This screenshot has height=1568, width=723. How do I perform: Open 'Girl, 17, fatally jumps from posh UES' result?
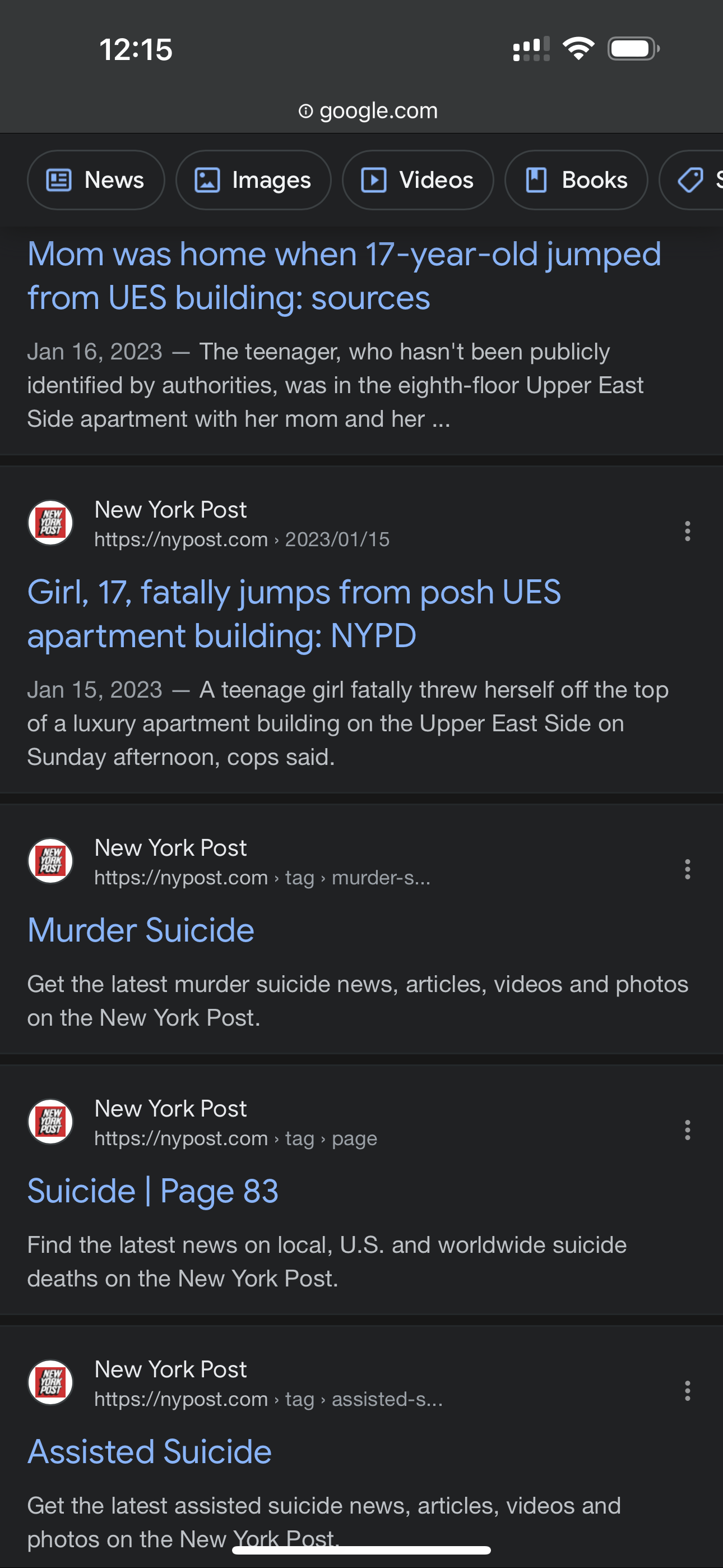point(294,614)
